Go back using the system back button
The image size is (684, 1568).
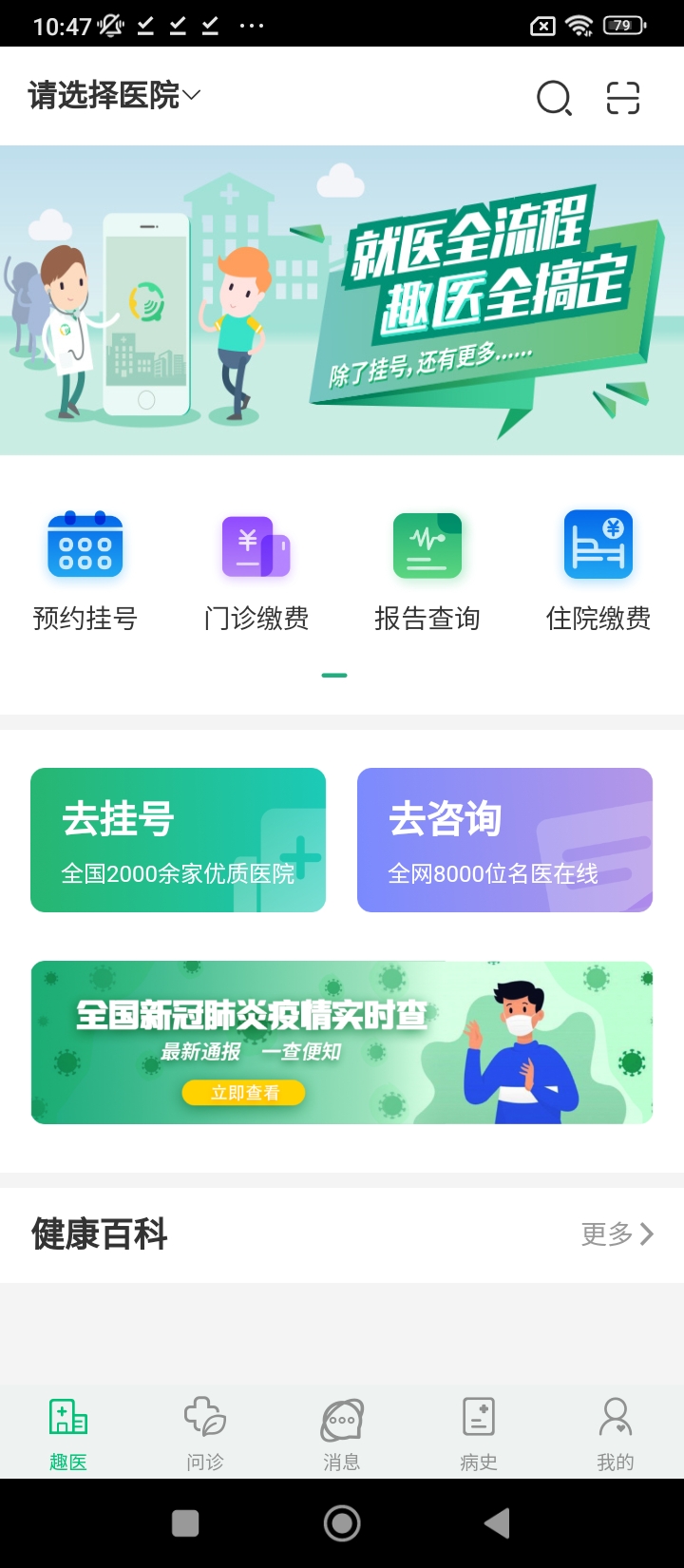[497, 1523]
